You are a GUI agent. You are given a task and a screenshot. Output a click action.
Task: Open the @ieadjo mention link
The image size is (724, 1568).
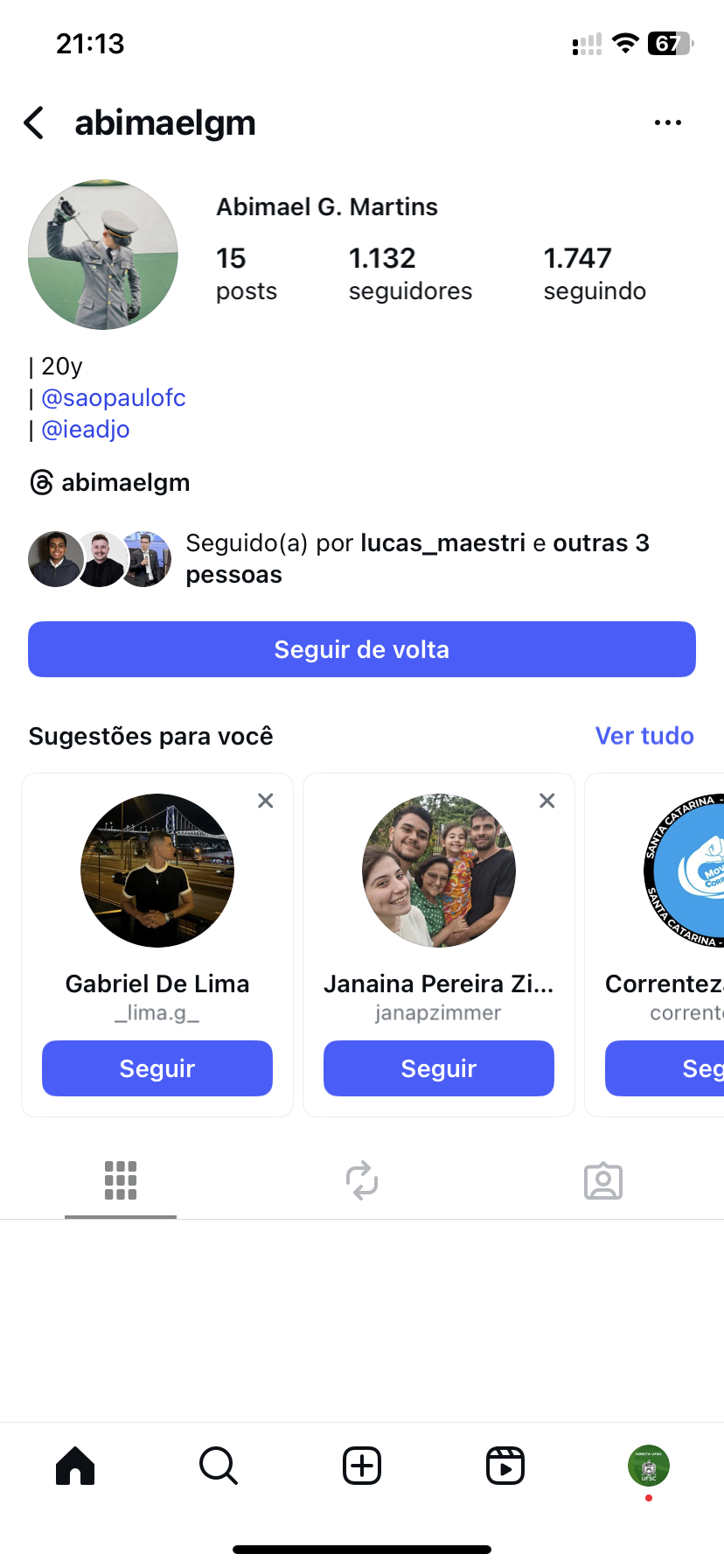[x=86, y=430]
